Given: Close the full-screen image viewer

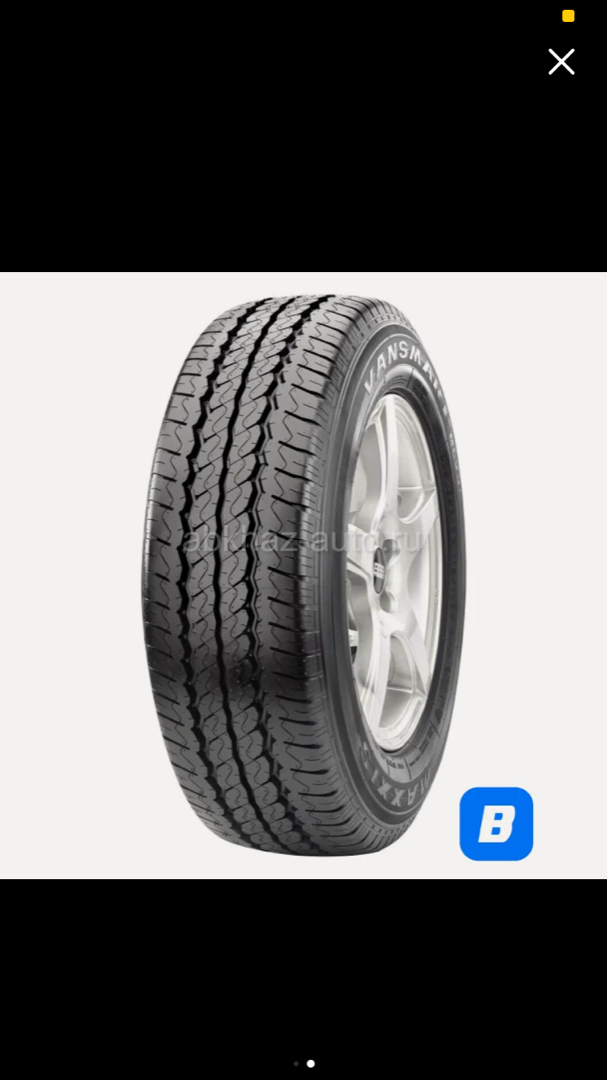Looking at the screenshot, I should [561, 62].
